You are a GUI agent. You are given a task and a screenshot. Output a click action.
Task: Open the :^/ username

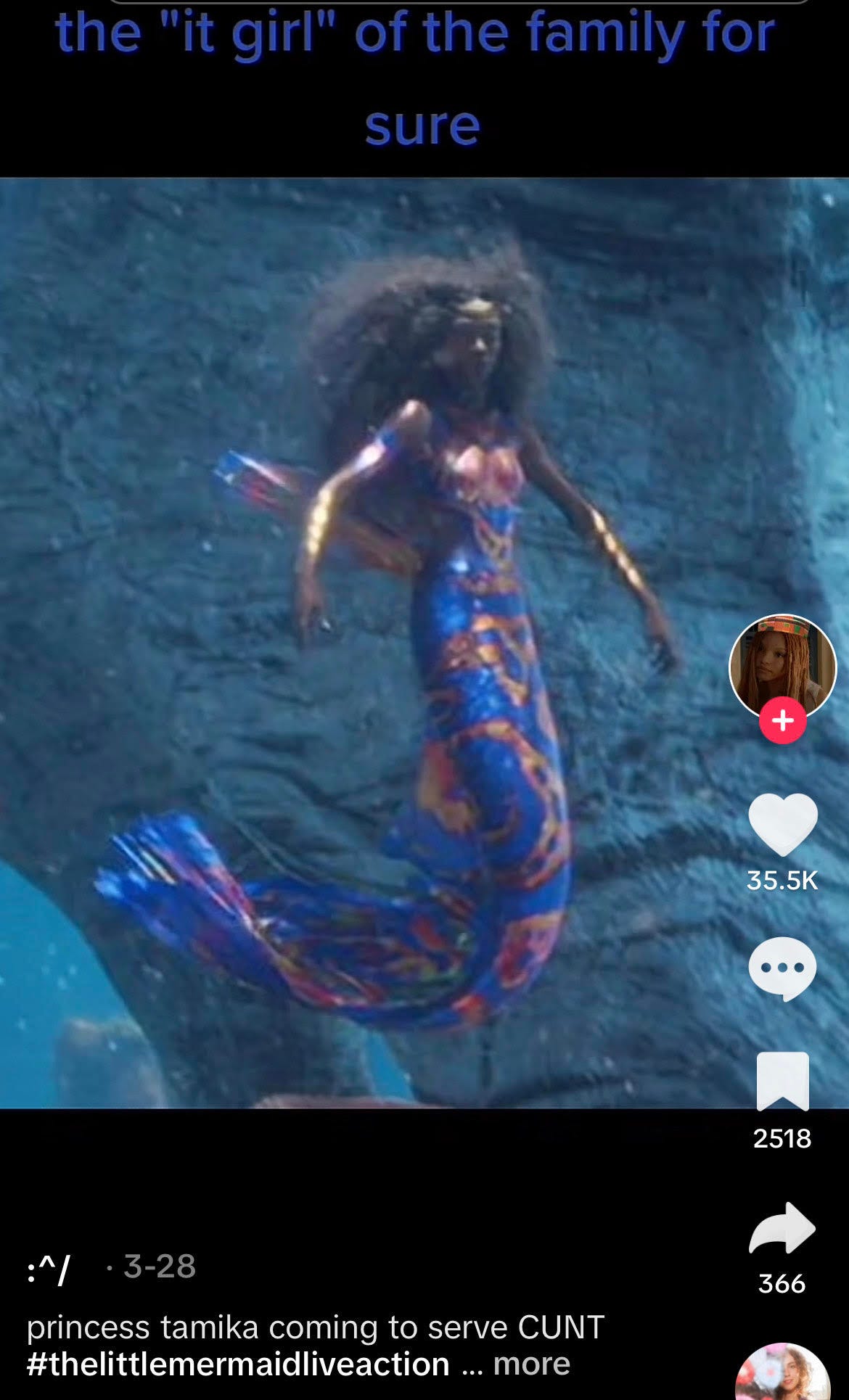[x=49, y=1268]
